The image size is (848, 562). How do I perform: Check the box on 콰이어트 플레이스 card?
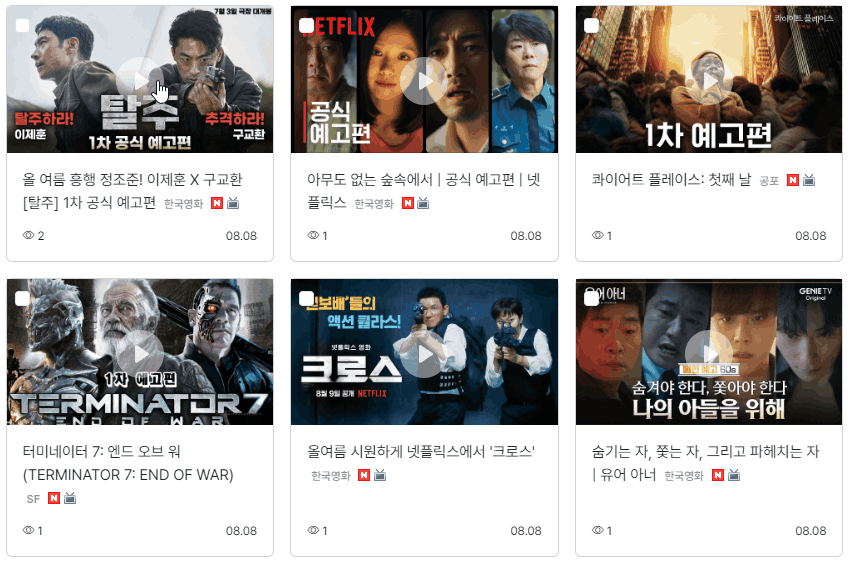click(591, 25)
